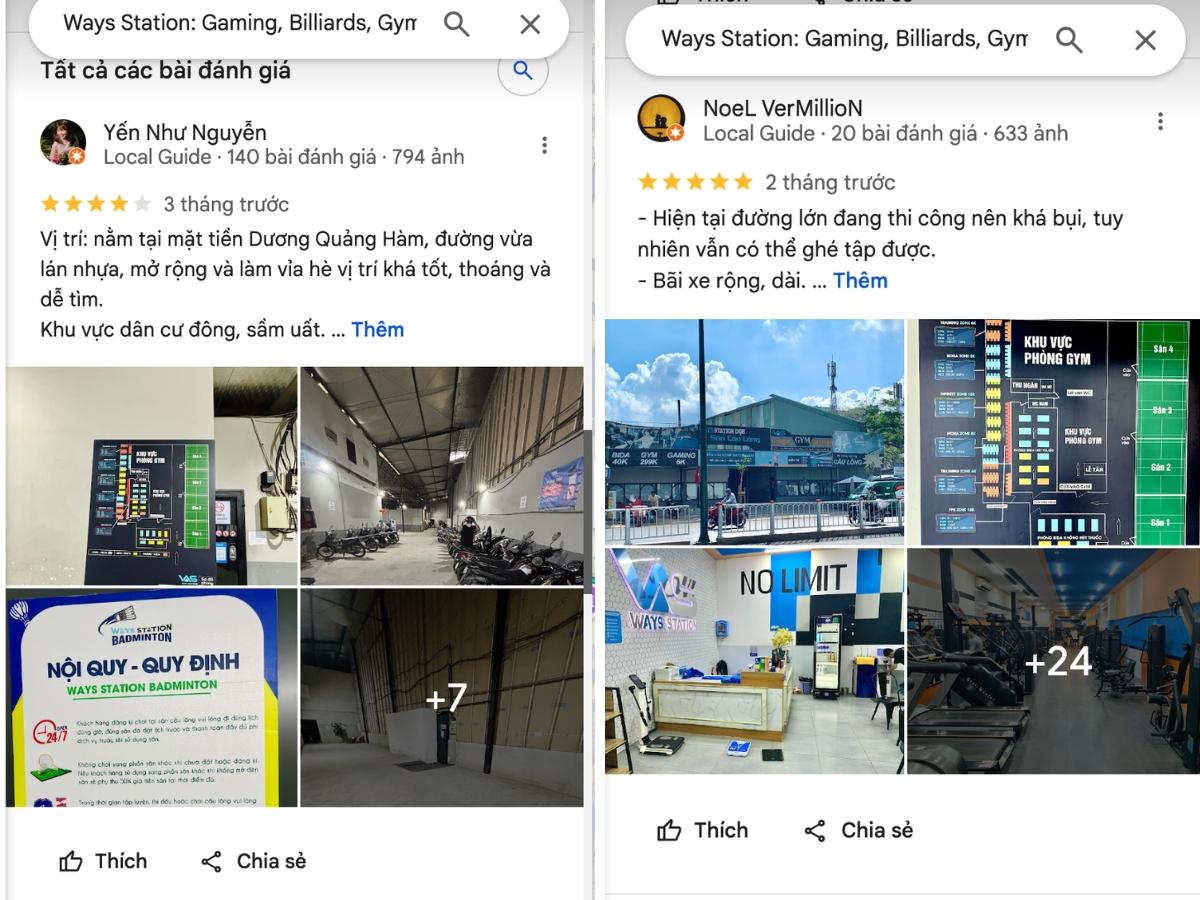Share Yến Như Nguyễn's review
This screenshot has width=1200, height=900.
[254, 861]
